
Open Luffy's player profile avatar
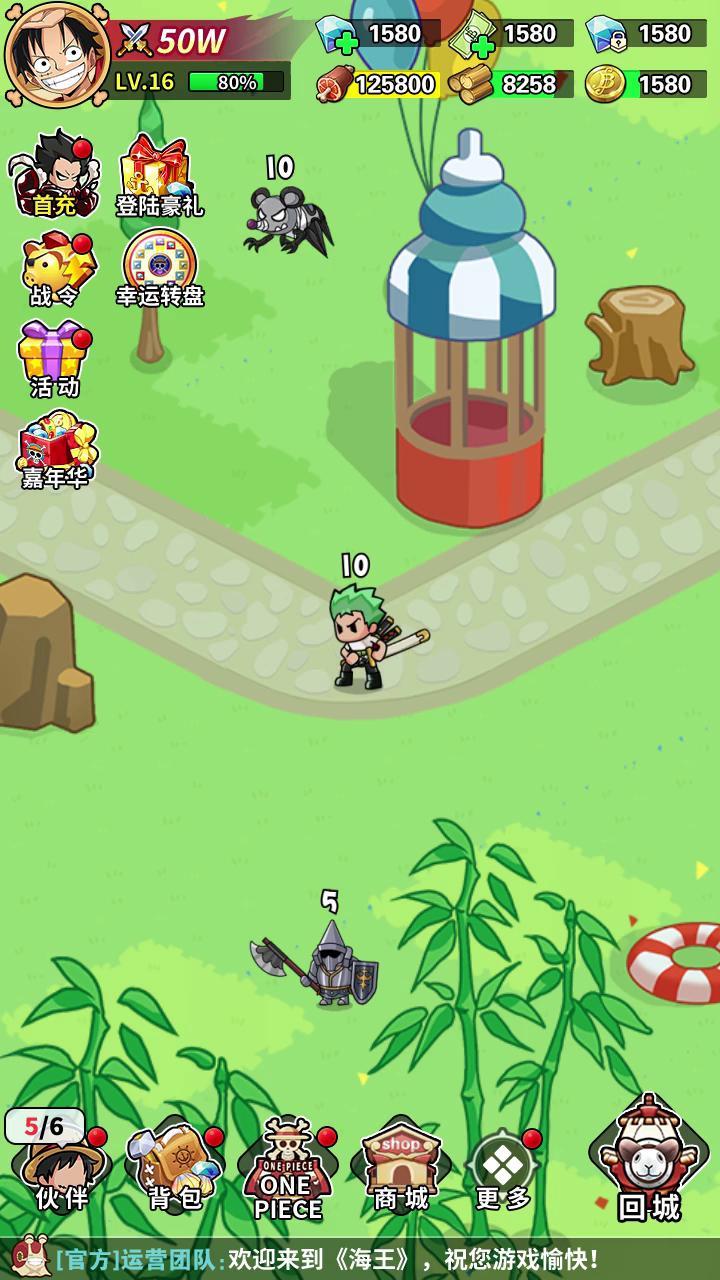point(57,53)
